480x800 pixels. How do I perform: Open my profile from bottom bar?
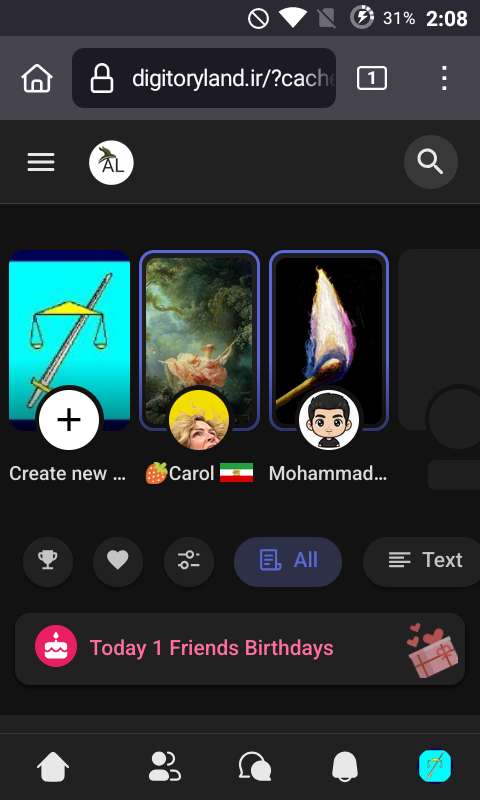tap(435, 767)
